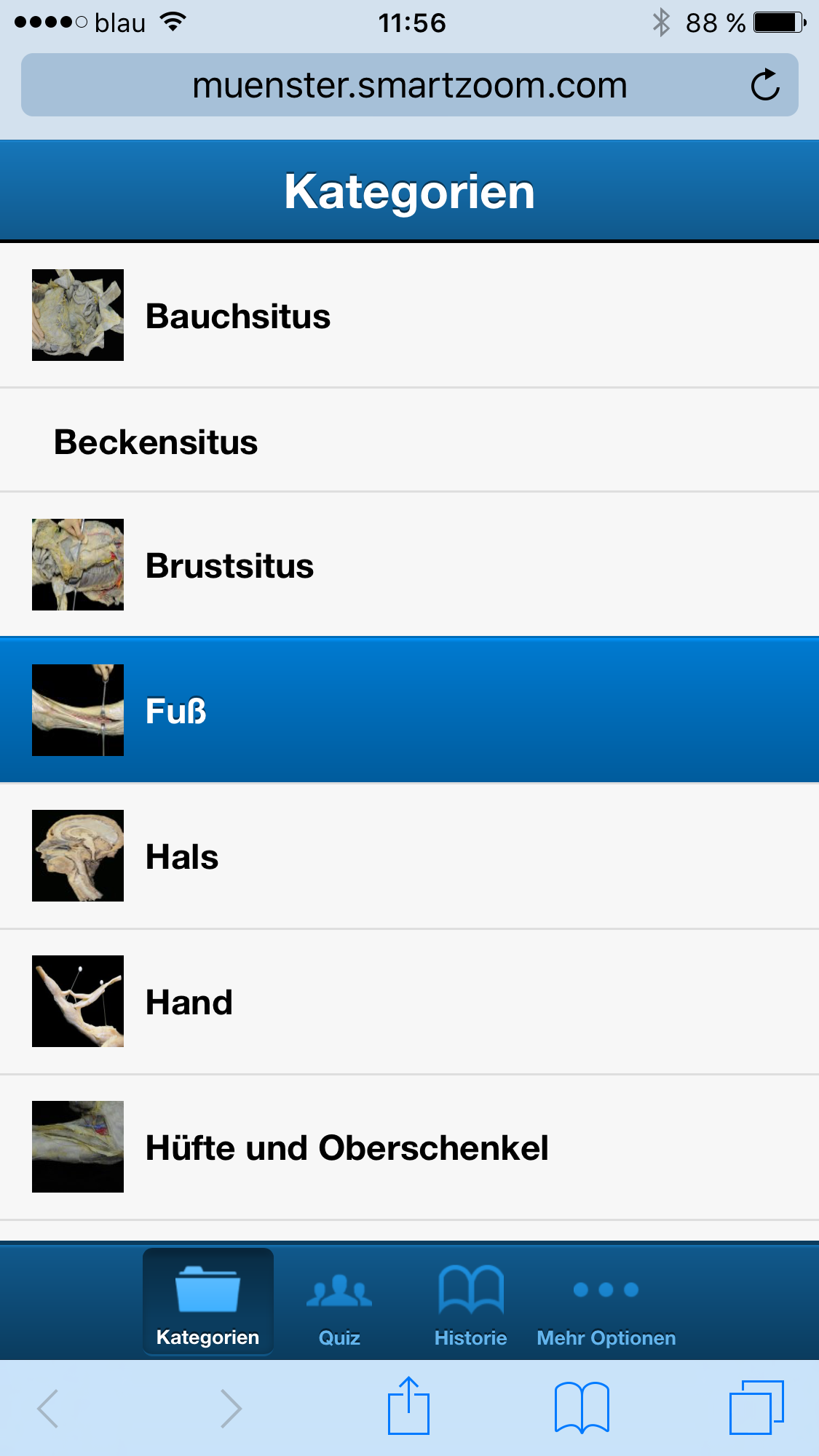Open the Brustsitus category
Viewport: 819px width, 1456px height.
click(408, 565)
